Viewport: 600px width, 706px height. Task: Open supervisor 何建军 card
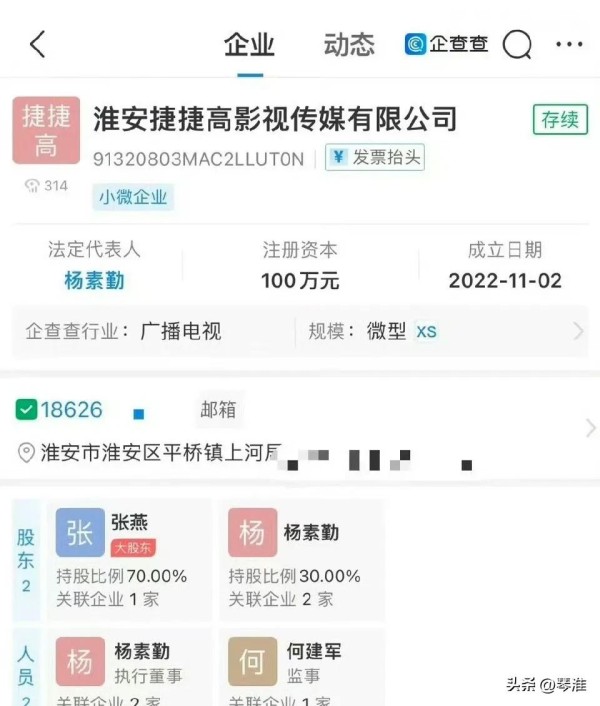pyautogui.click(x=300, y=663)
